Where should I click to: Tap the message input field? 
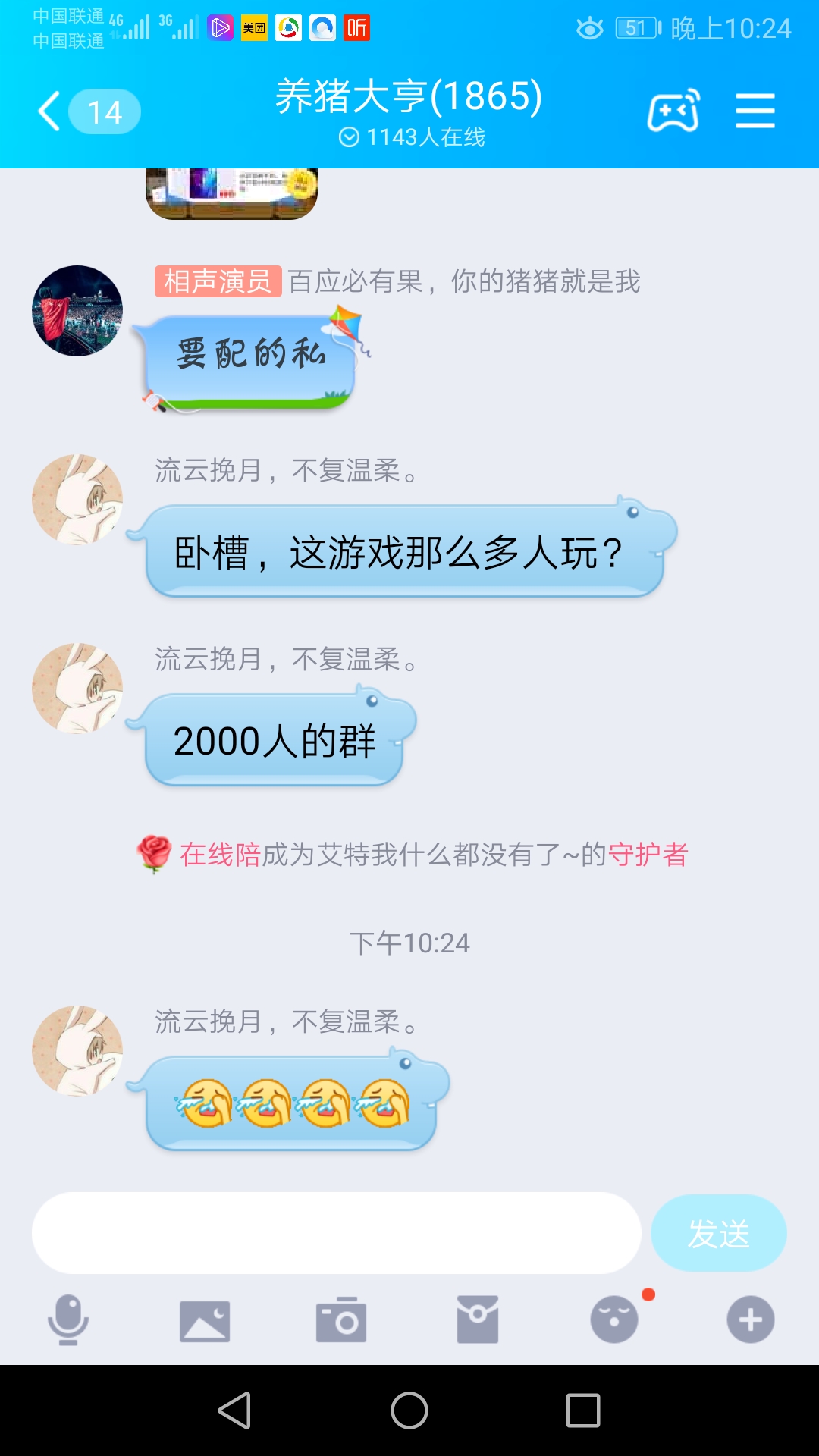point(336,1233)
